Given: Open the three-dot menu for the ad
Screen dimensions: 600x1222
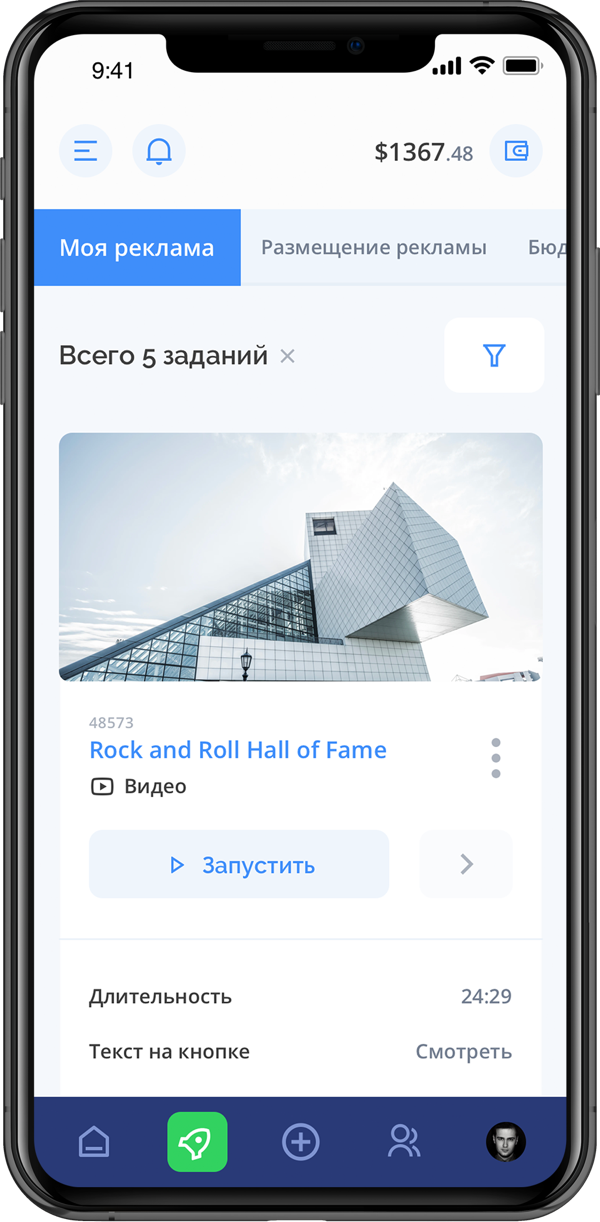Looking at the screenshot, I should tap(496, 758).
